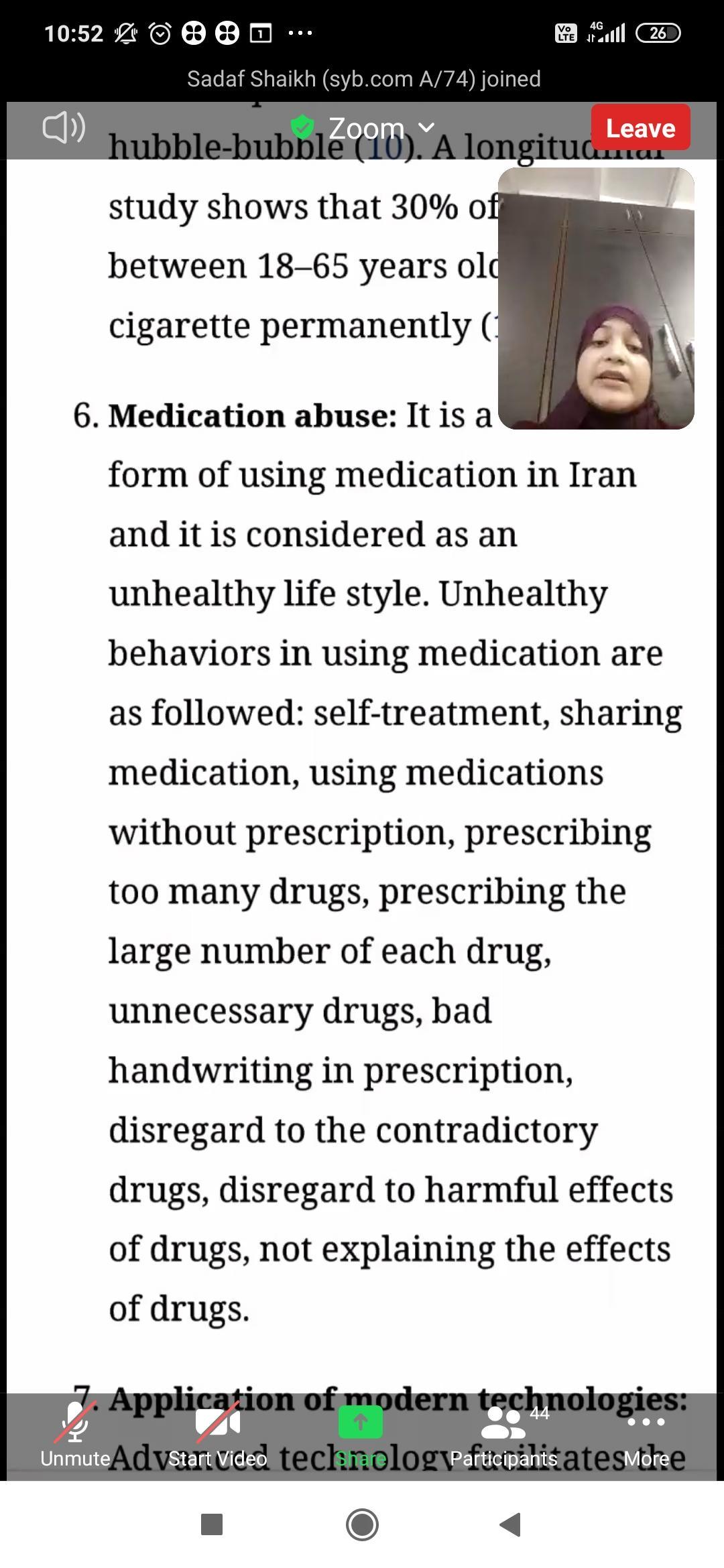
Task: Tap the speaker's video thumbnail
Action: pos(596,298)
